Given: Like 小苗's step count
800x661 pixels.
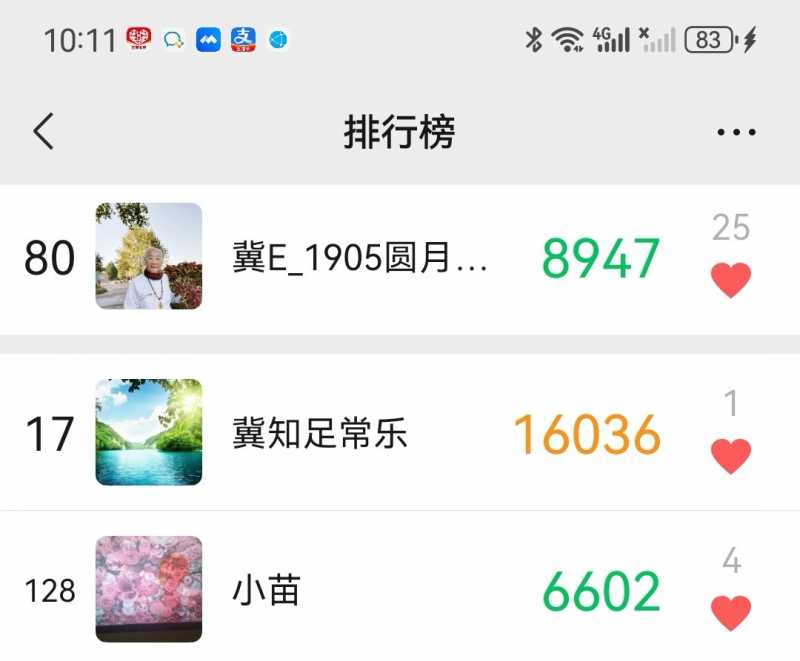Looking at the screenshot, I should [731, 612].
